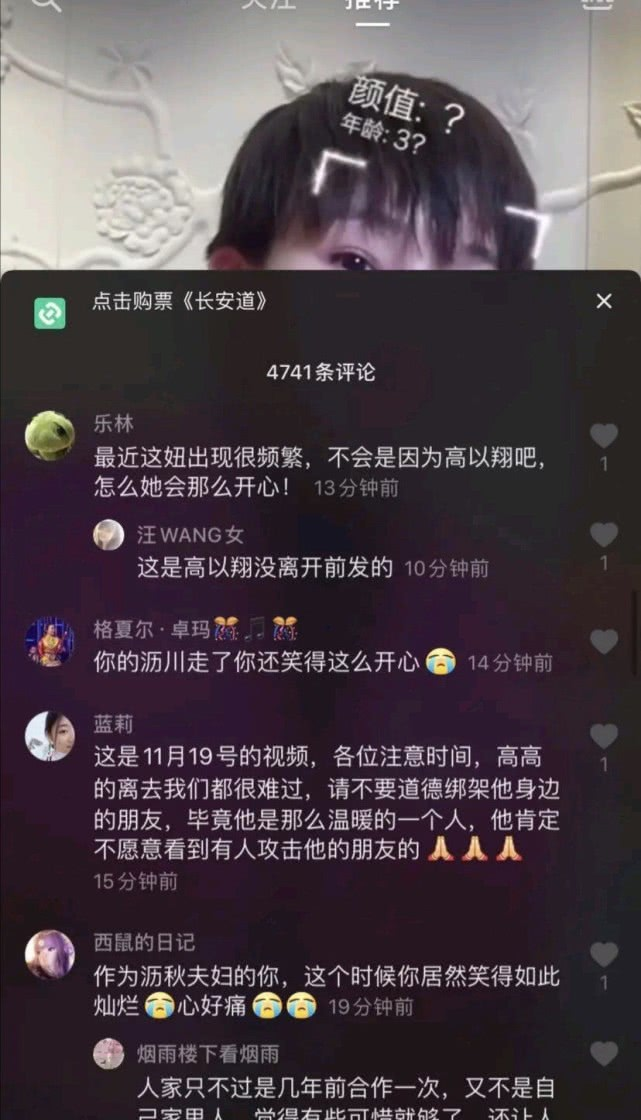Like 汪WANG女's reply
The height and width of the screenshot is (1120, 641).
point(603,535)
